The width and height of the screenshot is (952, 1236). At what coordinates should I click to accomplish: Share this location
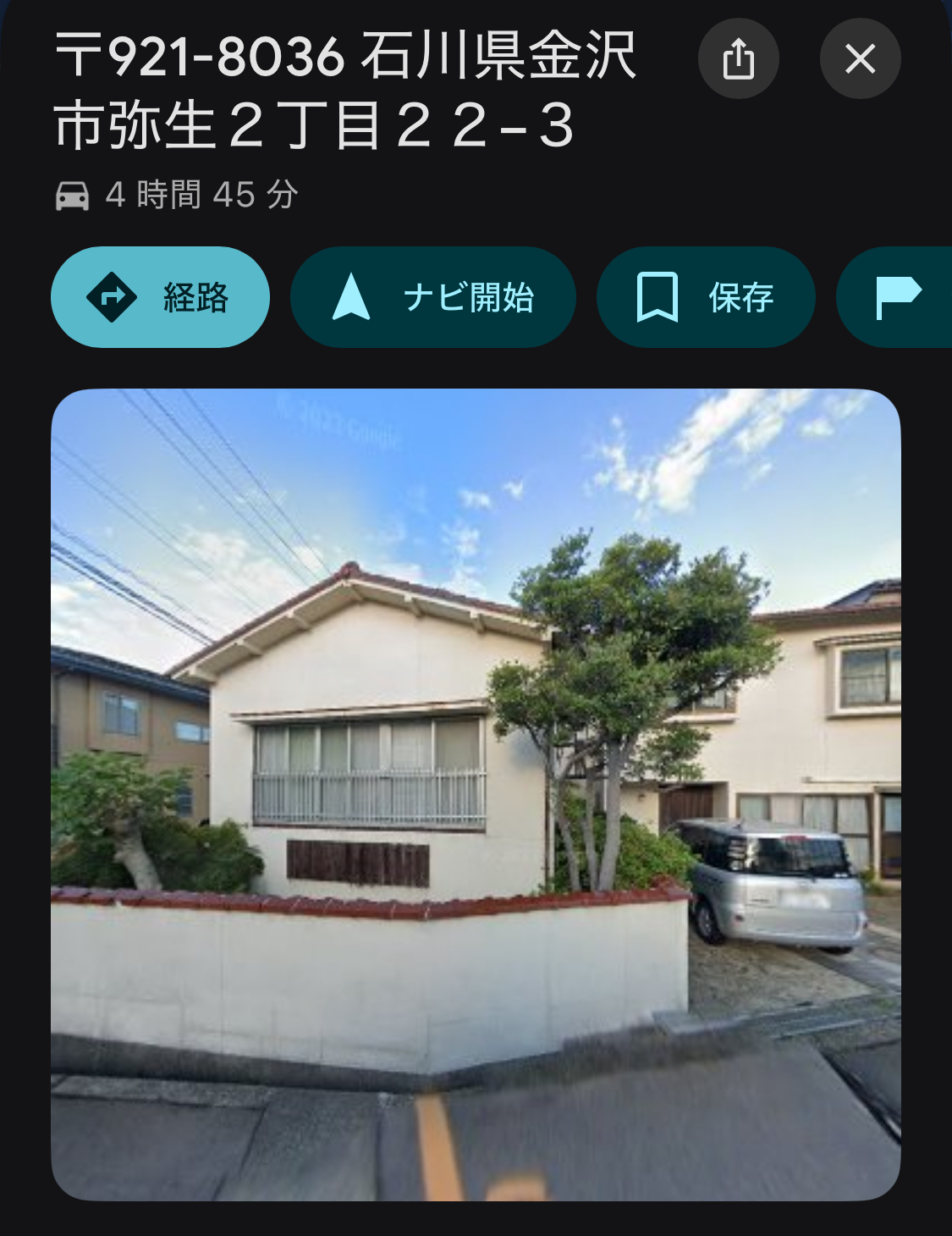coord(738,59)
